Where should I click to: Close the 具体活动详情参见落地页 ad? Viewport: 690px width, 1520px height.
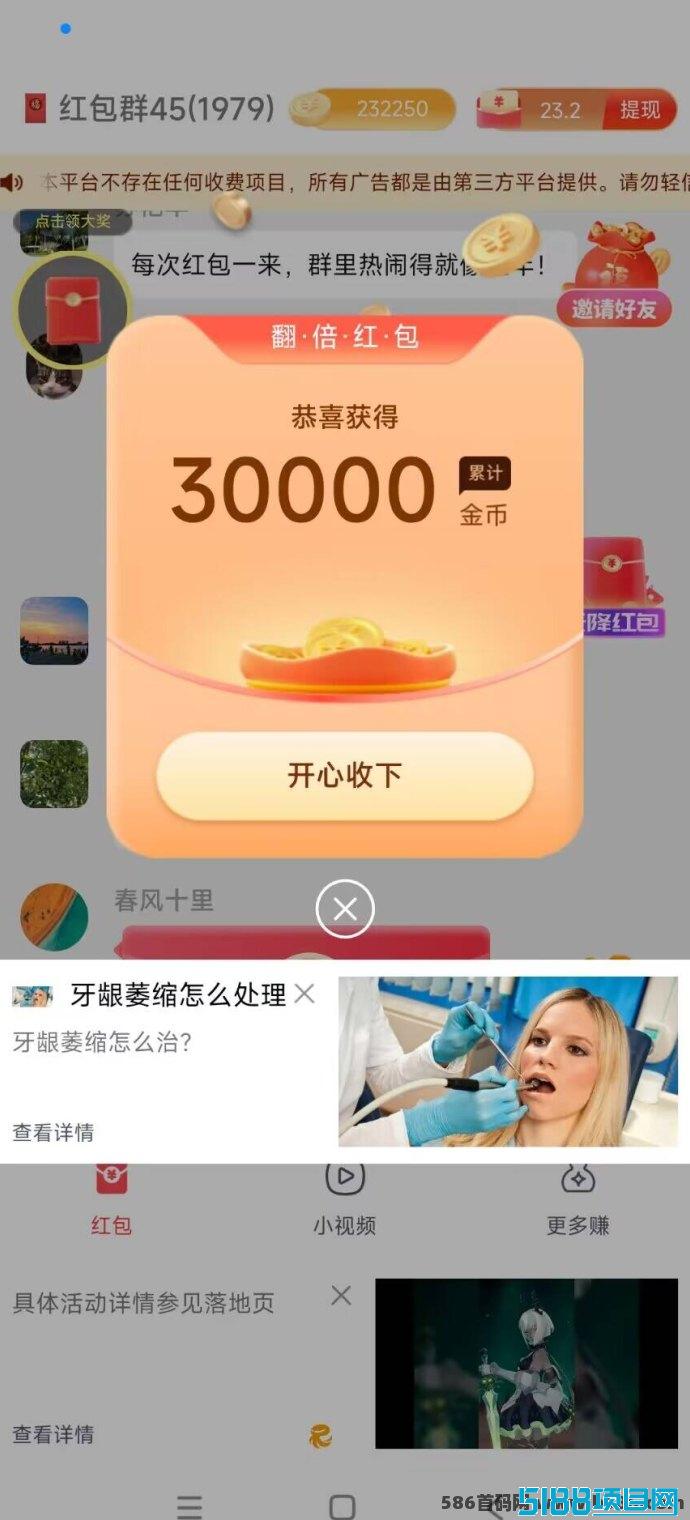pyautogui.click(x=341, y=1295)
